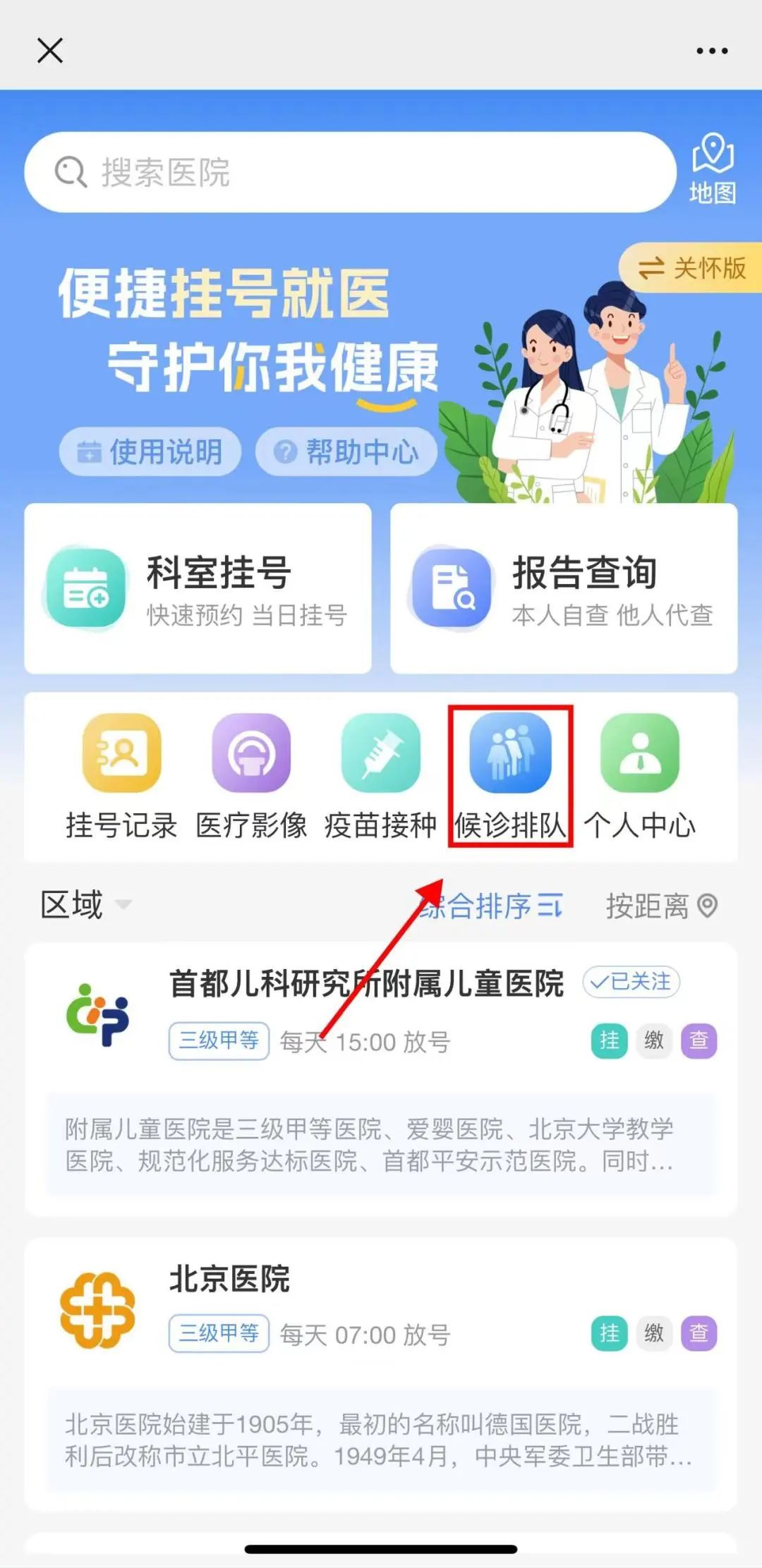
Task: Open 帮助中心 help center
Action: coord(346,451)
